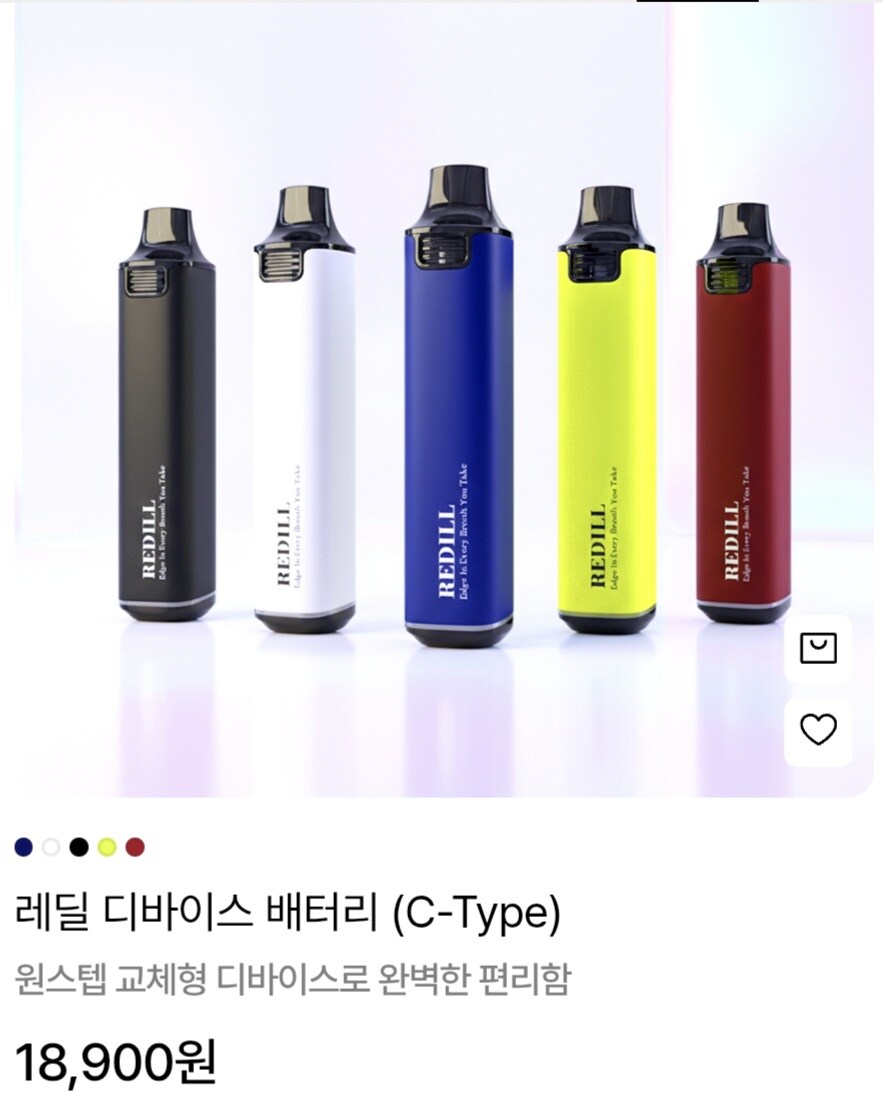Select the navy blue color swatch
Image resolution: width=883 pixels, height=1098 pixels.
click(24, 848)
